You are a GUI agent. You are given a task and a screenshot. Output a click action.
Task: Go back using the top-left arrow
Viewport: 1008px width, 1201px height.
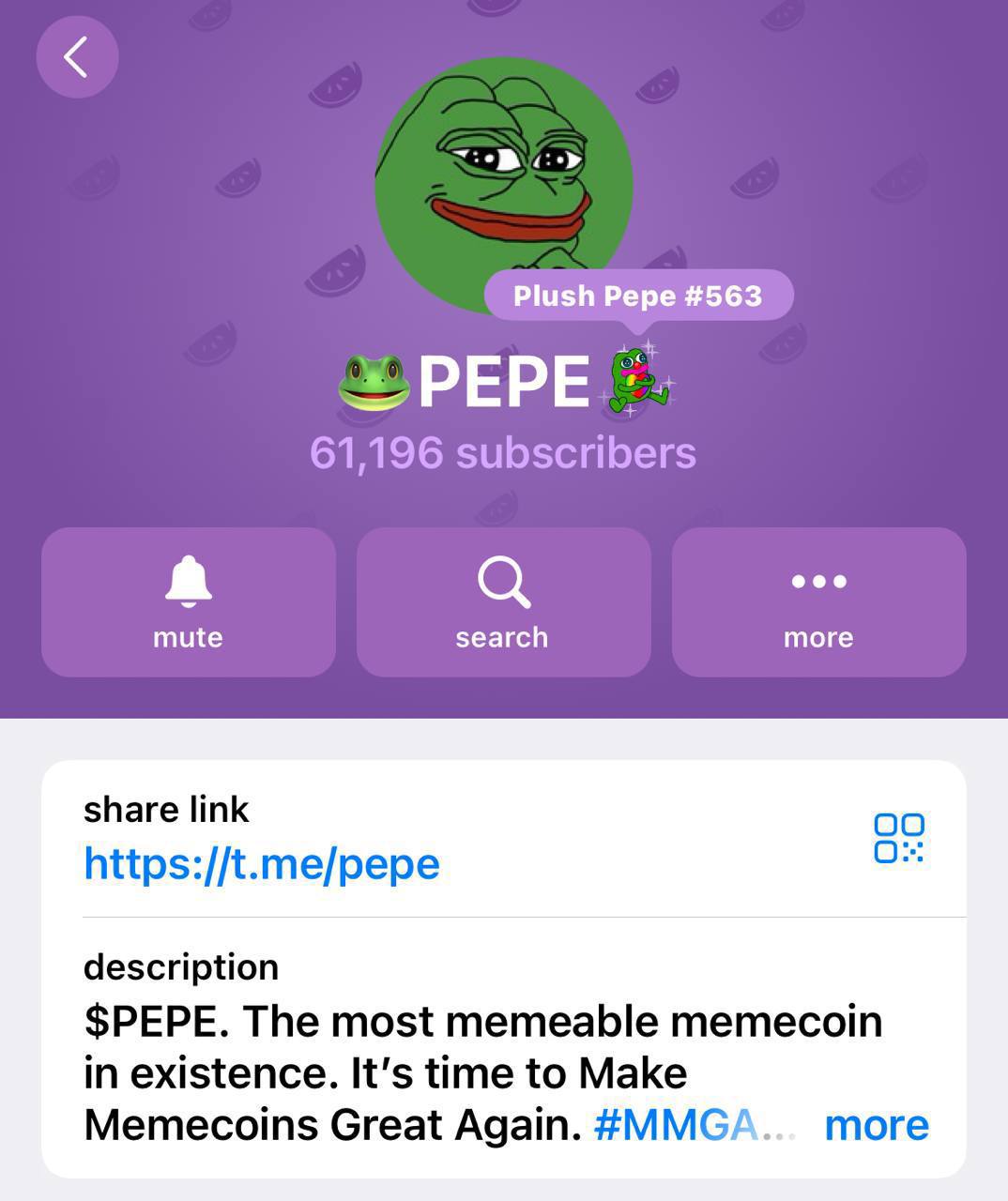pos(77,56)
